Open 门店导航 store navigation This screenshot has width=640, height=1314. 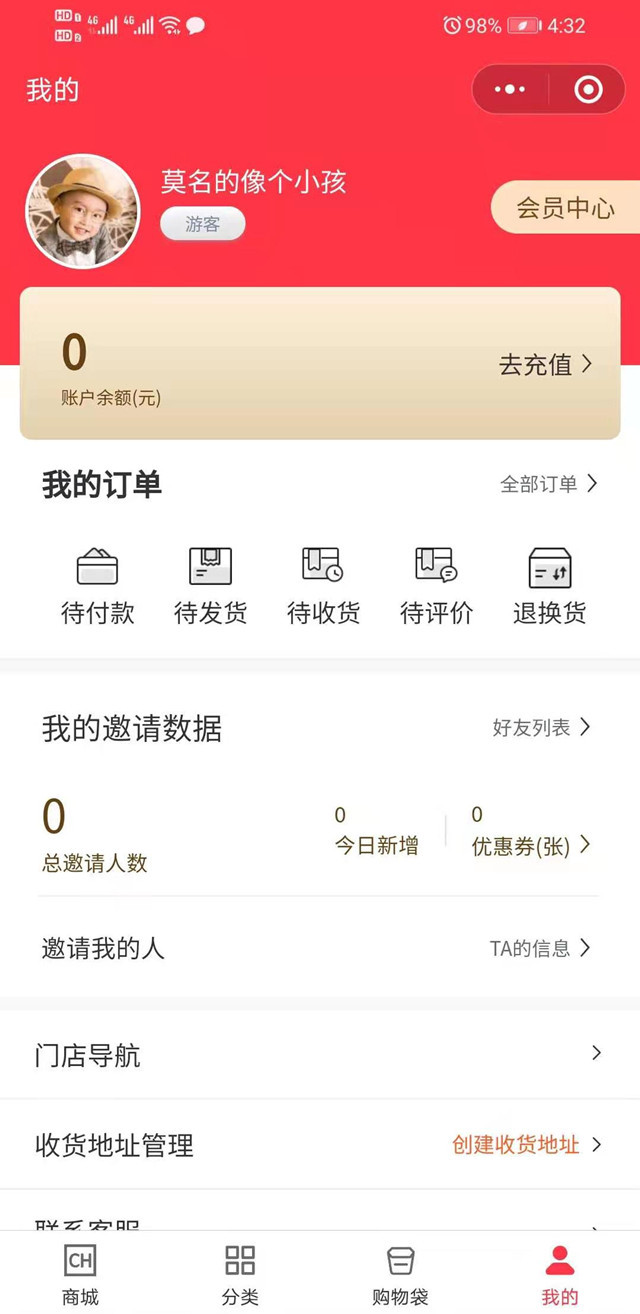click(318, 1055)
